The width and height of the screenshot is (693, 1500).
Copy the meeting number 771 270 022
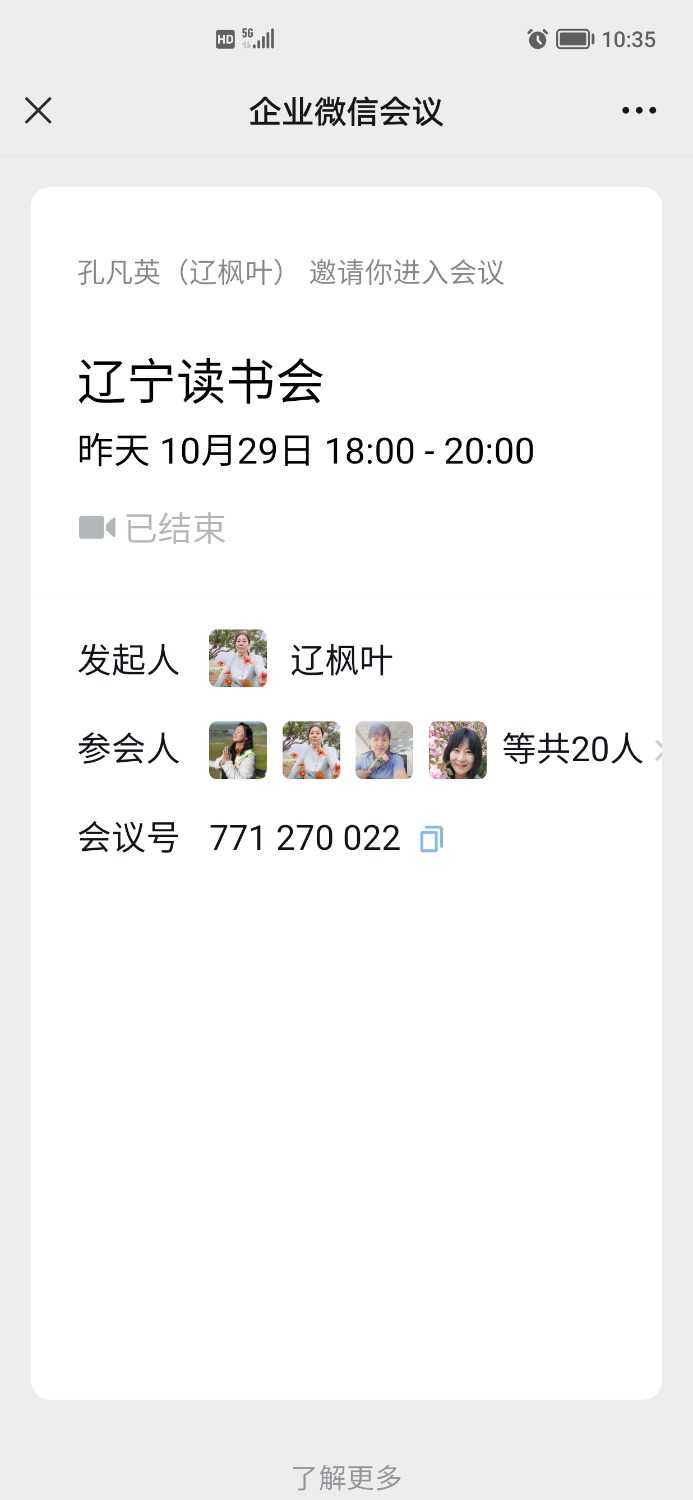pos(431,839)
